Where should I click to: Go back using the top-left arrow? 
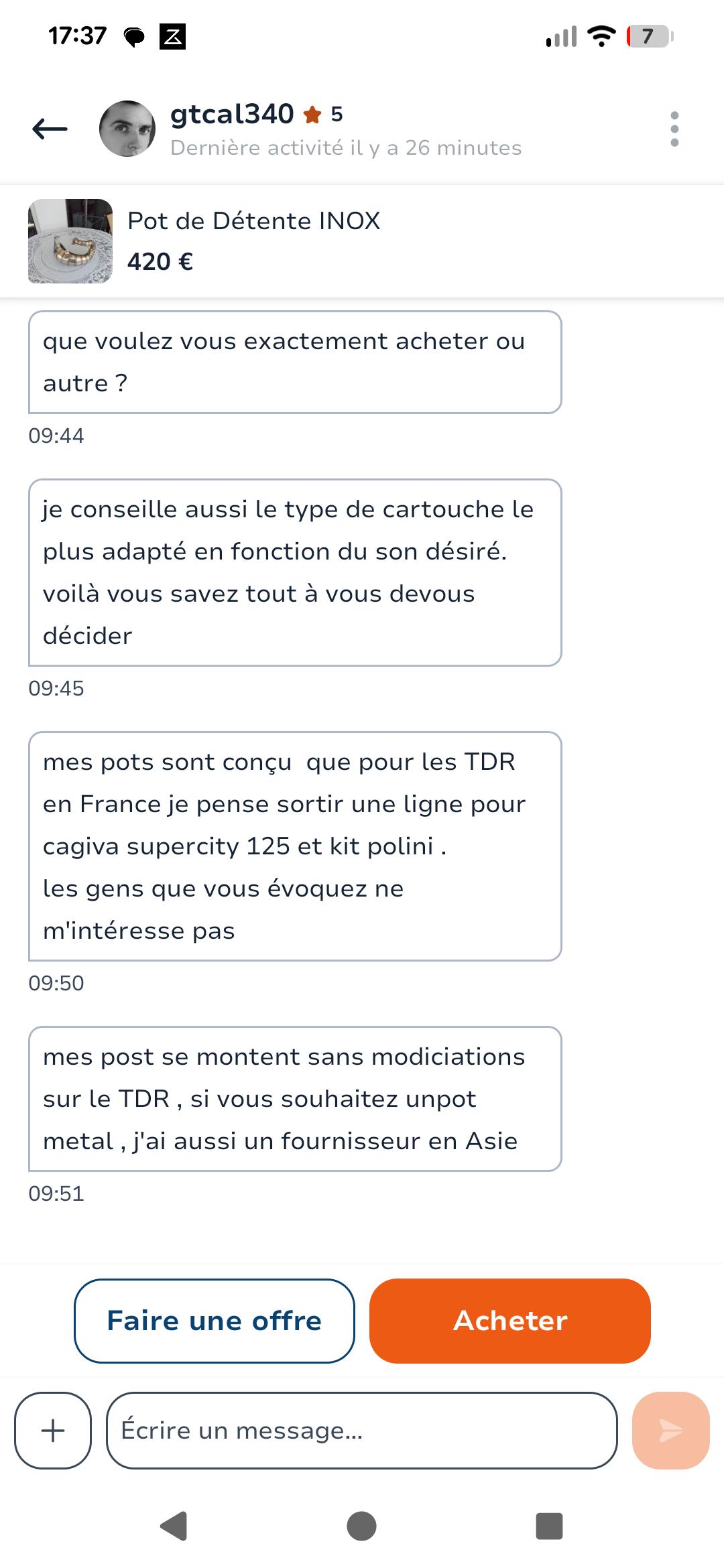tap(50, 129)
